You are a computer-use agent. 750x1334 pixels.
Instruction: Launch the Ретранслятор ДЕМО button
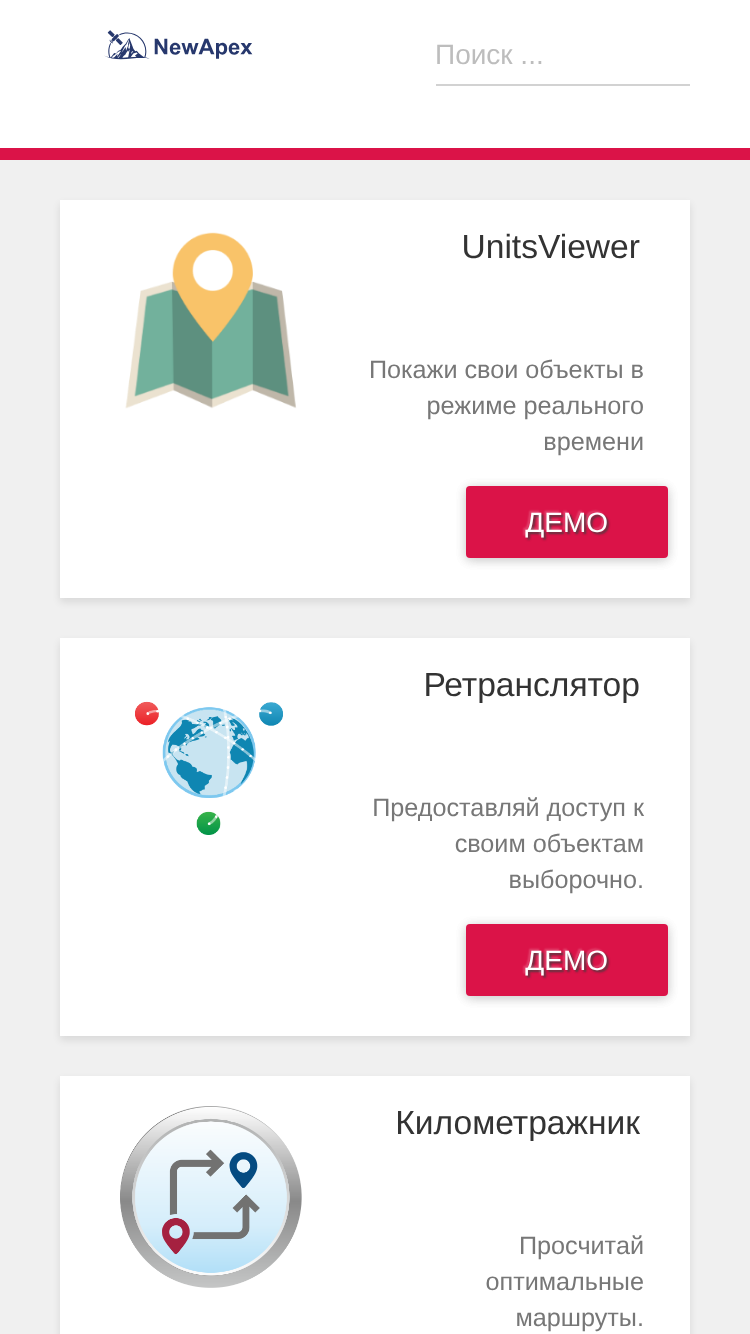click(x=567, y=960)
